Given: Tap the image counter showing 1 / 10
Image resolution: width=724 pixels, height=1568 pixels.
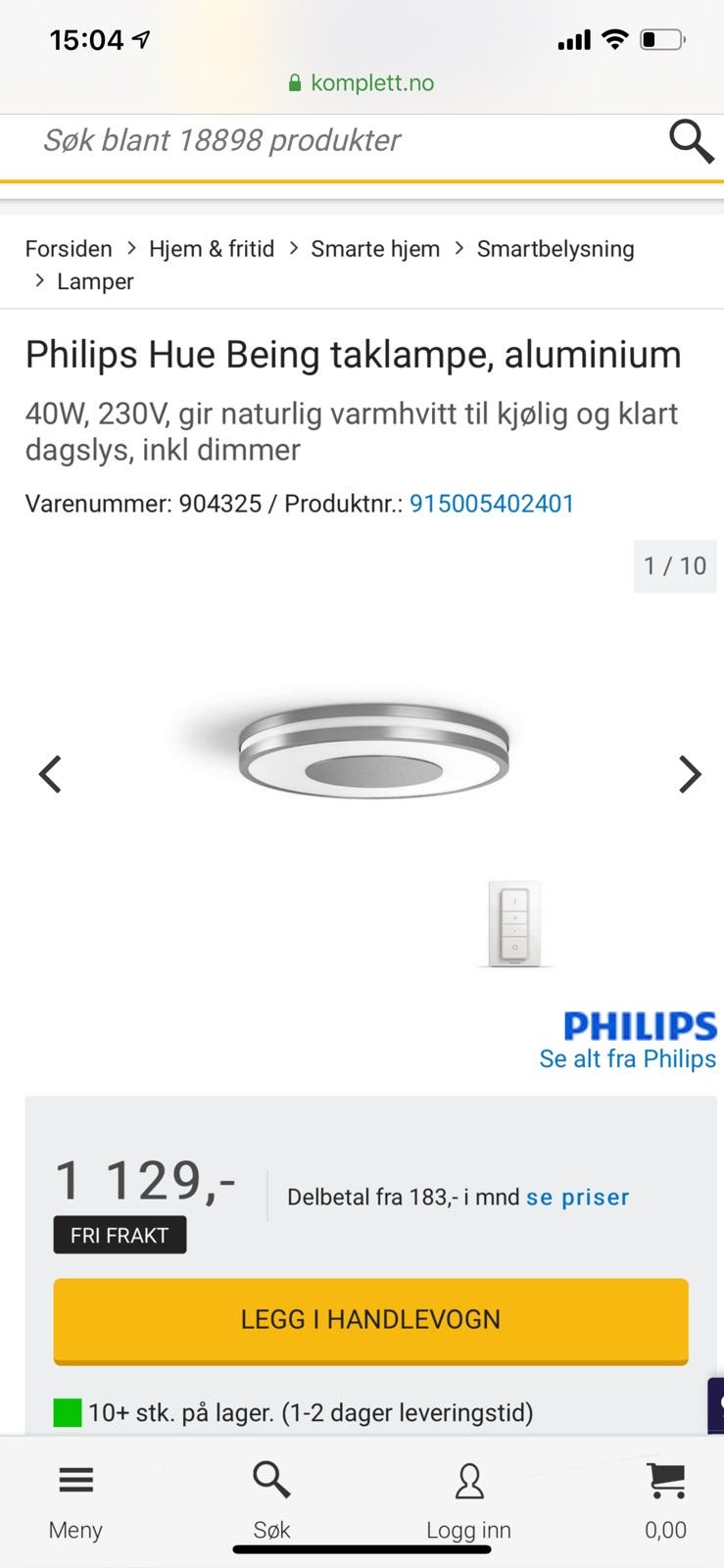Looking at the screenshot, I should [674, 565].
